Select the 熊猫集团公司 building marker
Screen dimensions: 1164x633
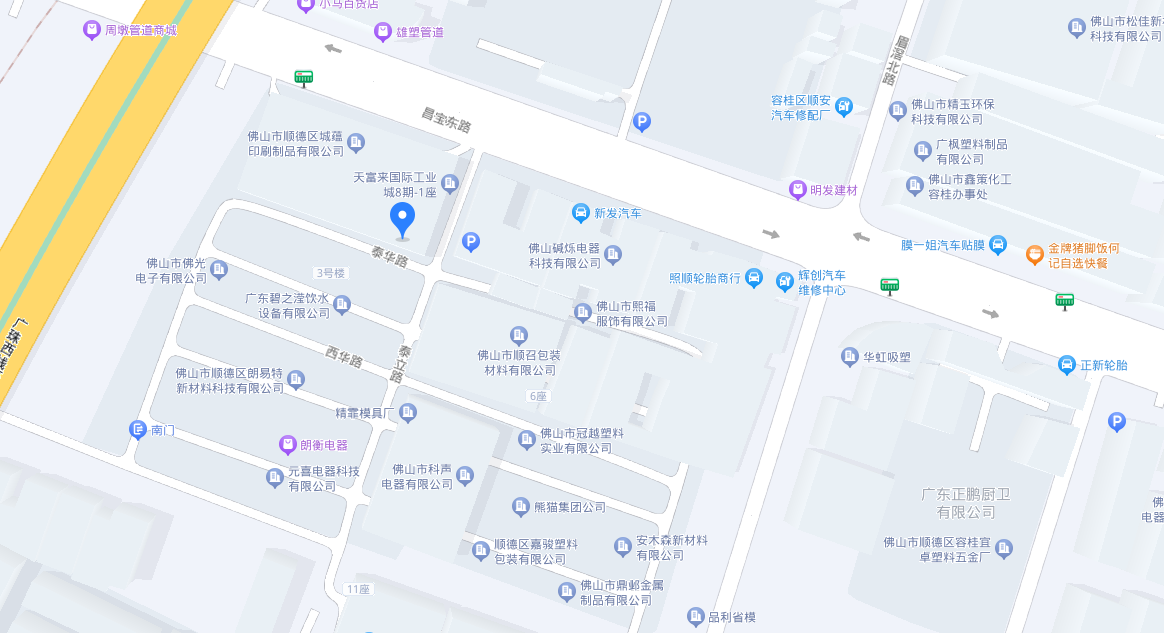coord(520,507)
